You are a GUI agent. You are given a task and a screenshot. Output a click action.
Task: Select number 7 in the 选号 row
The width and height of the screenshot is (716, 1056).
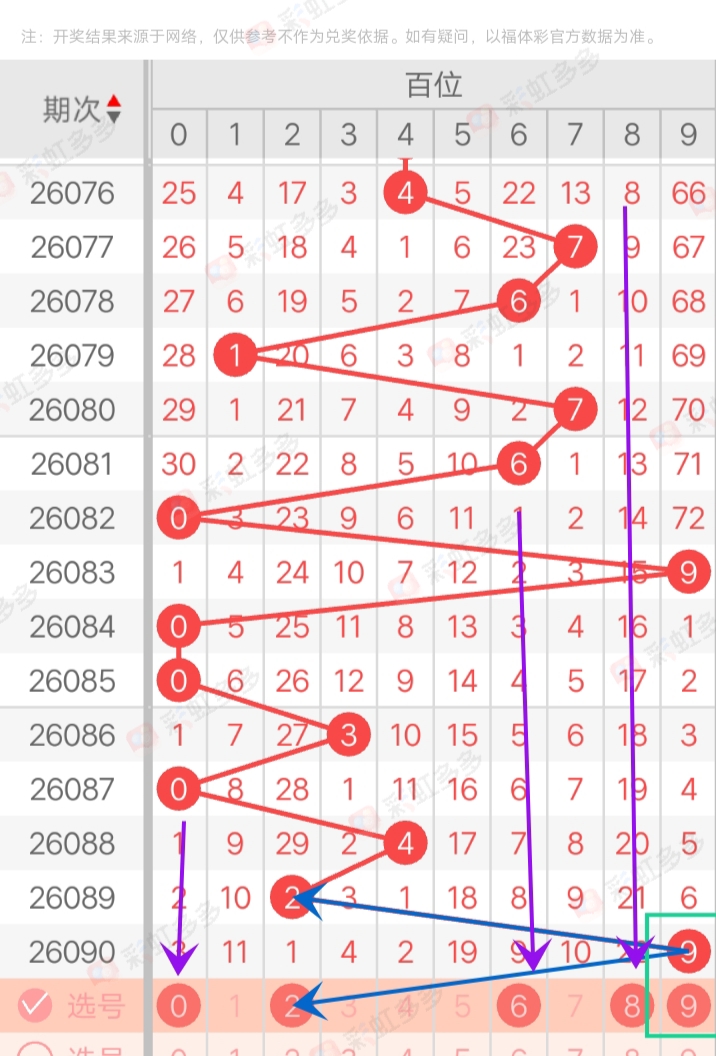(x=574, y=1006)
